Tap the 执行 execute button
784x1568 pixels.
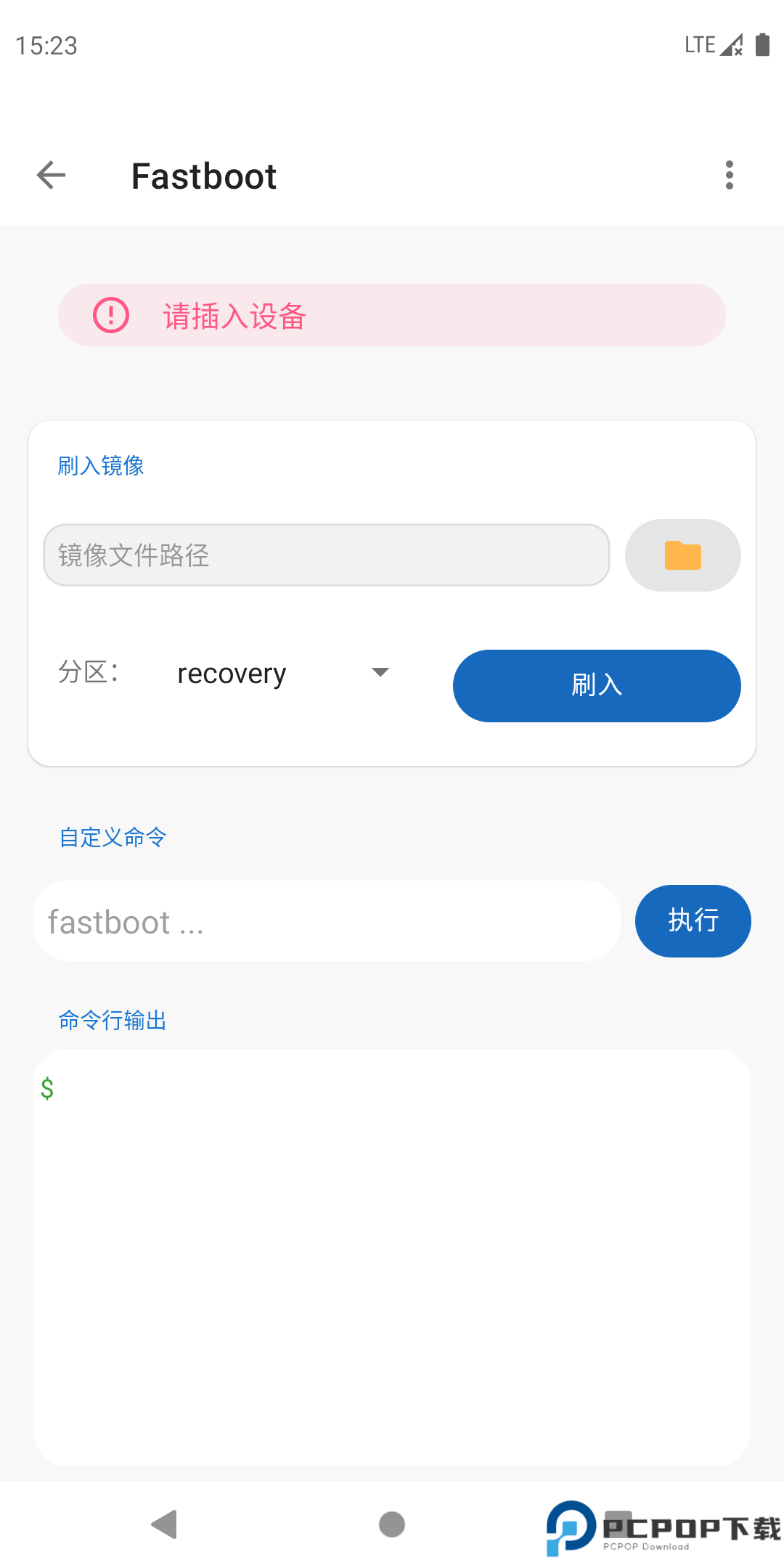coord(692,920)
